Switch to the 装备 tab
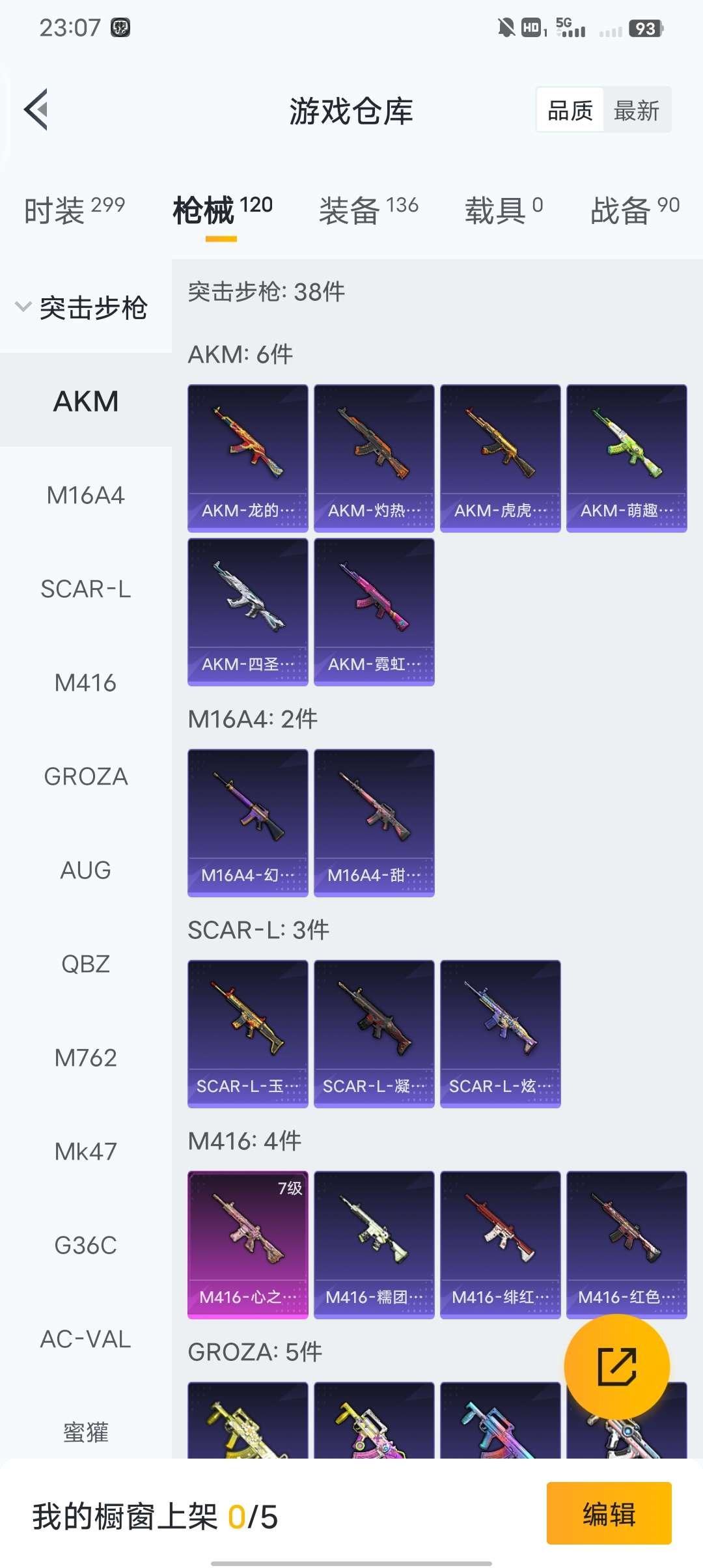Image resolution: width=703 pixels, height=1568 pixels. click(368, 210)
